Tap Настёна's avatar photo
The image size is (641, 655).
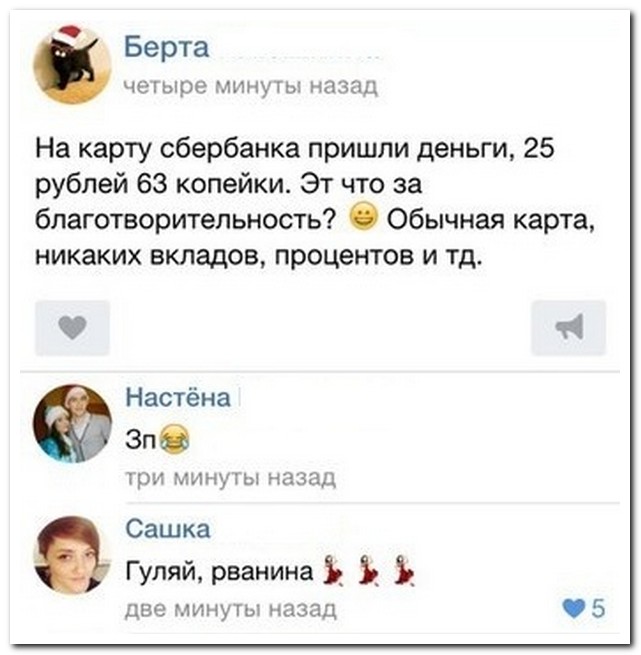[72, 422]
